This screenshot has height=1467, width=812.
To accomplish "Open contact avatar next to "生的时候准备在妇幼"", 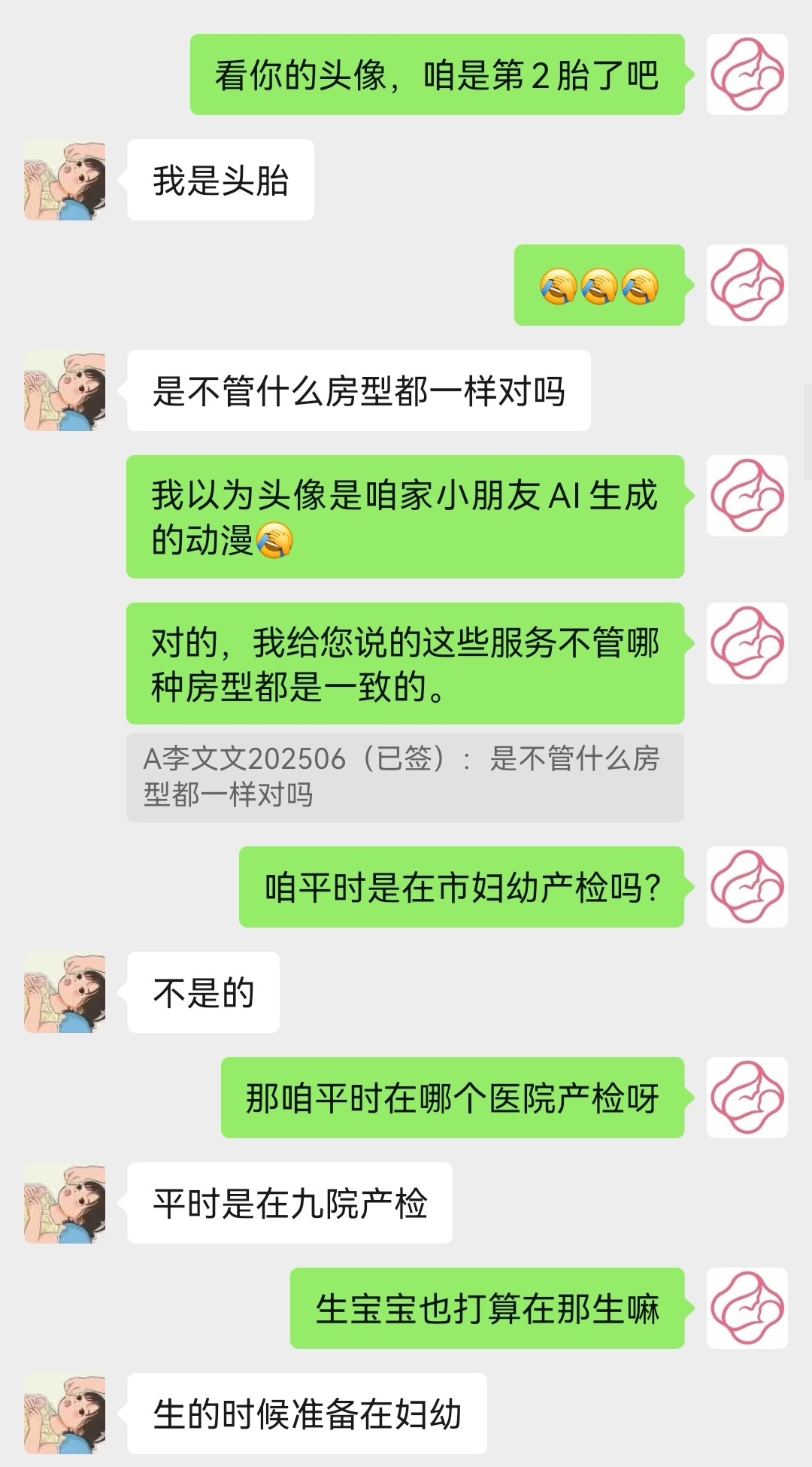I will pyautogui.click(x=65, y=1414).
